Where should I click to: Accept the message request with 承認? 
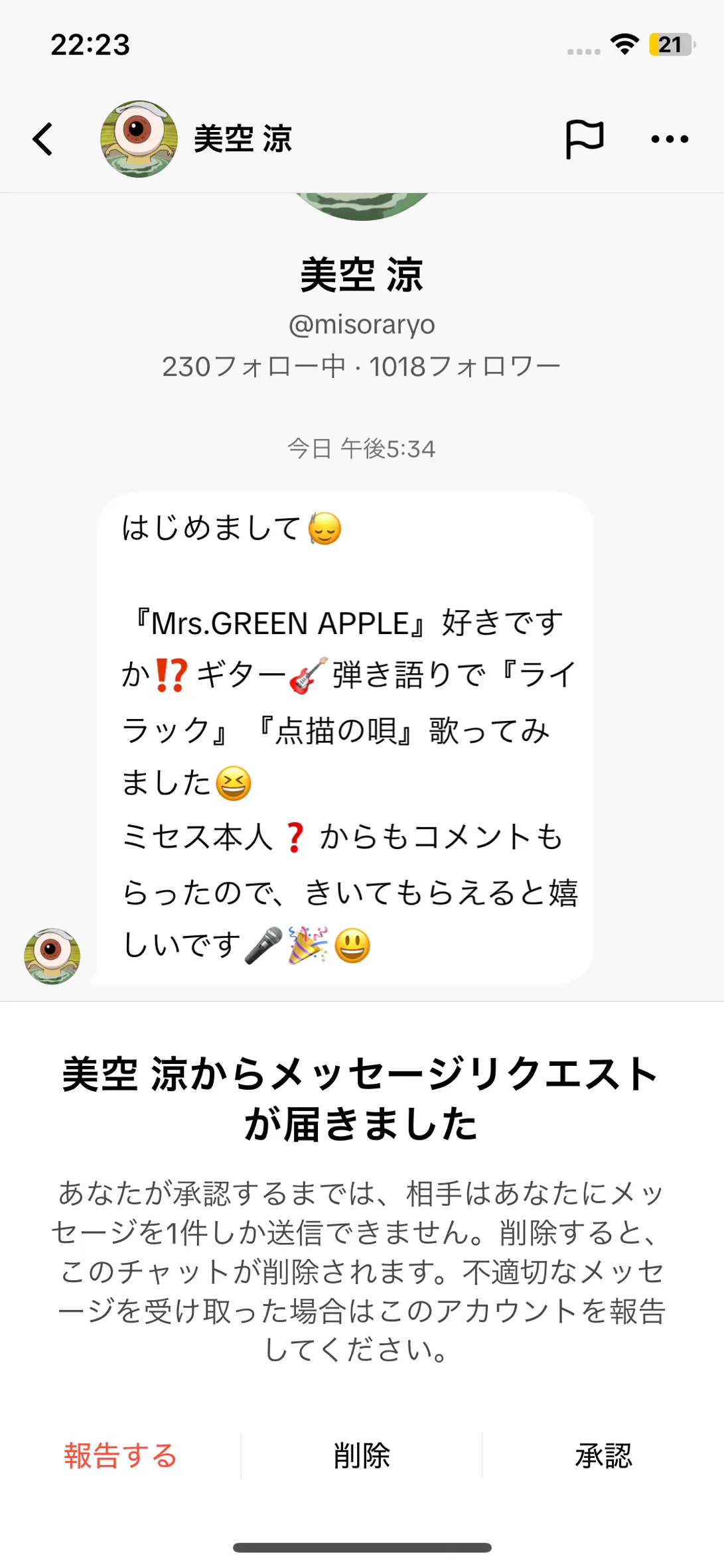(x=603, y=1456)
